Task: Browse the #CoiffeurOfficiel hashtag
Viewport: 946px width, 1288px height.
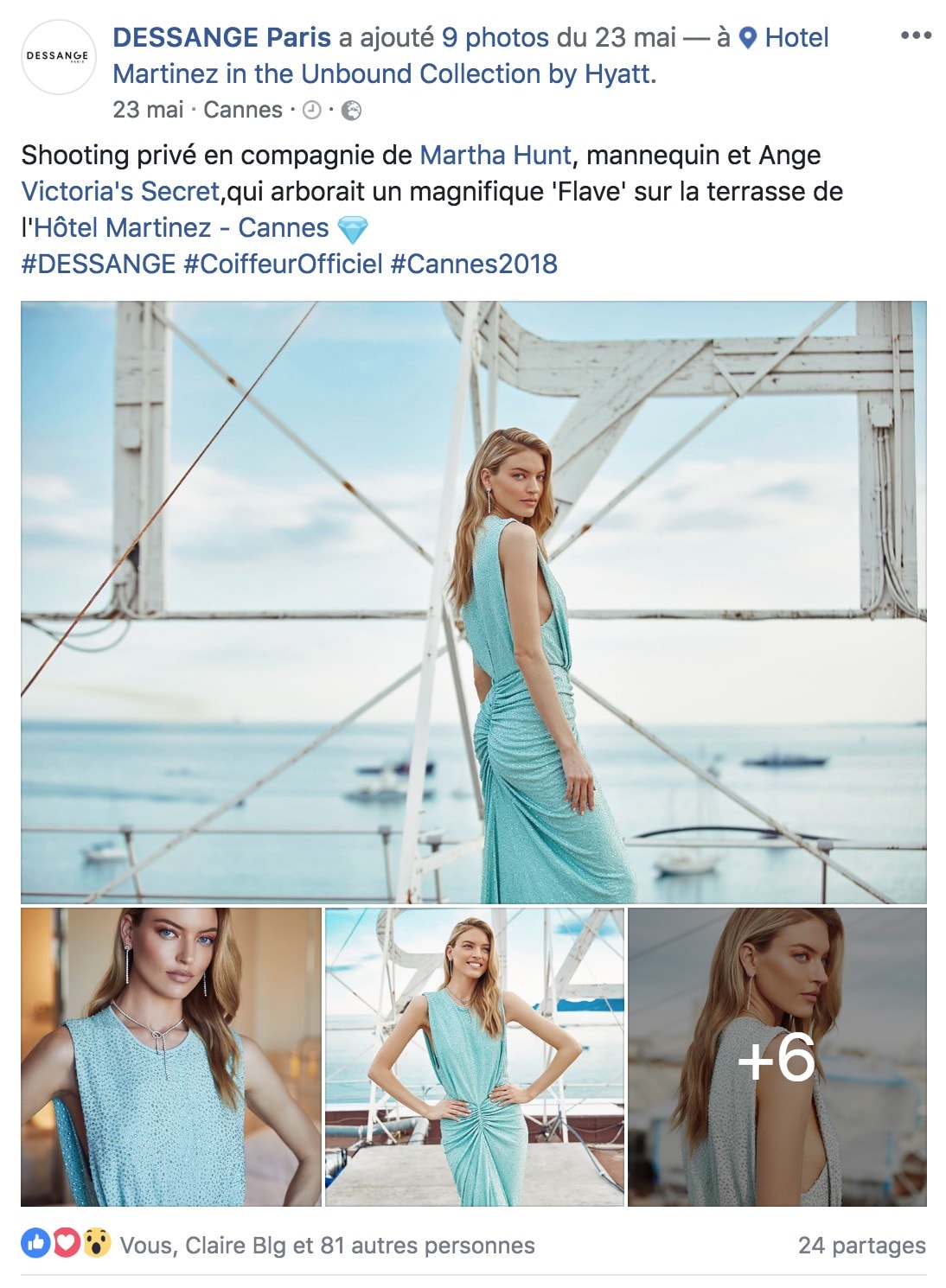Action: [283, 264]
